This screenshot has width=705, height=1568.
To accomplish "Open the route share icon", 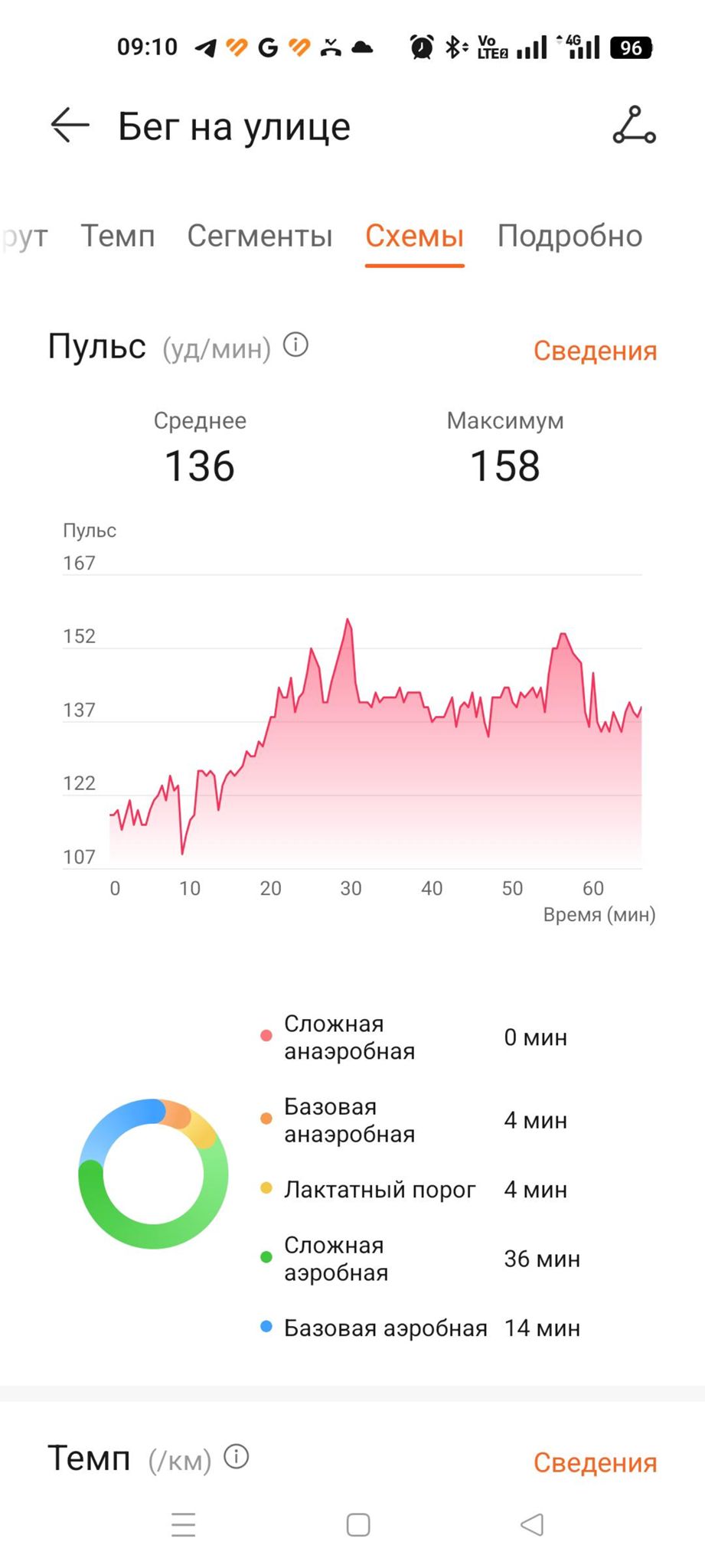I will [634, 126].
